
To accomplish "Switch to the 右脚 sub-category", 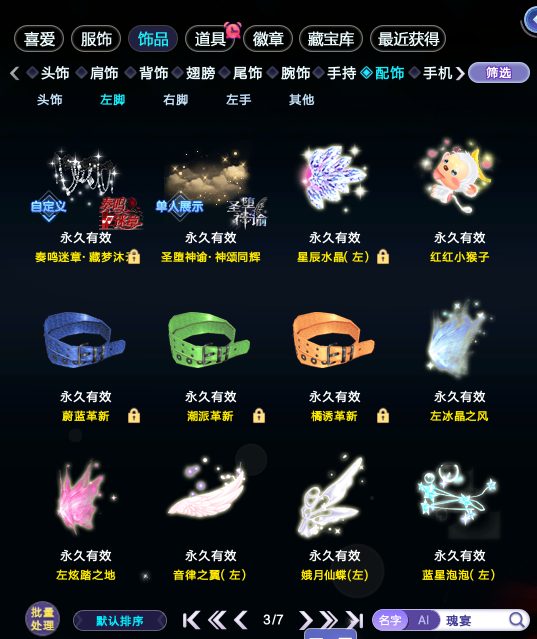I will pos(176,100).
